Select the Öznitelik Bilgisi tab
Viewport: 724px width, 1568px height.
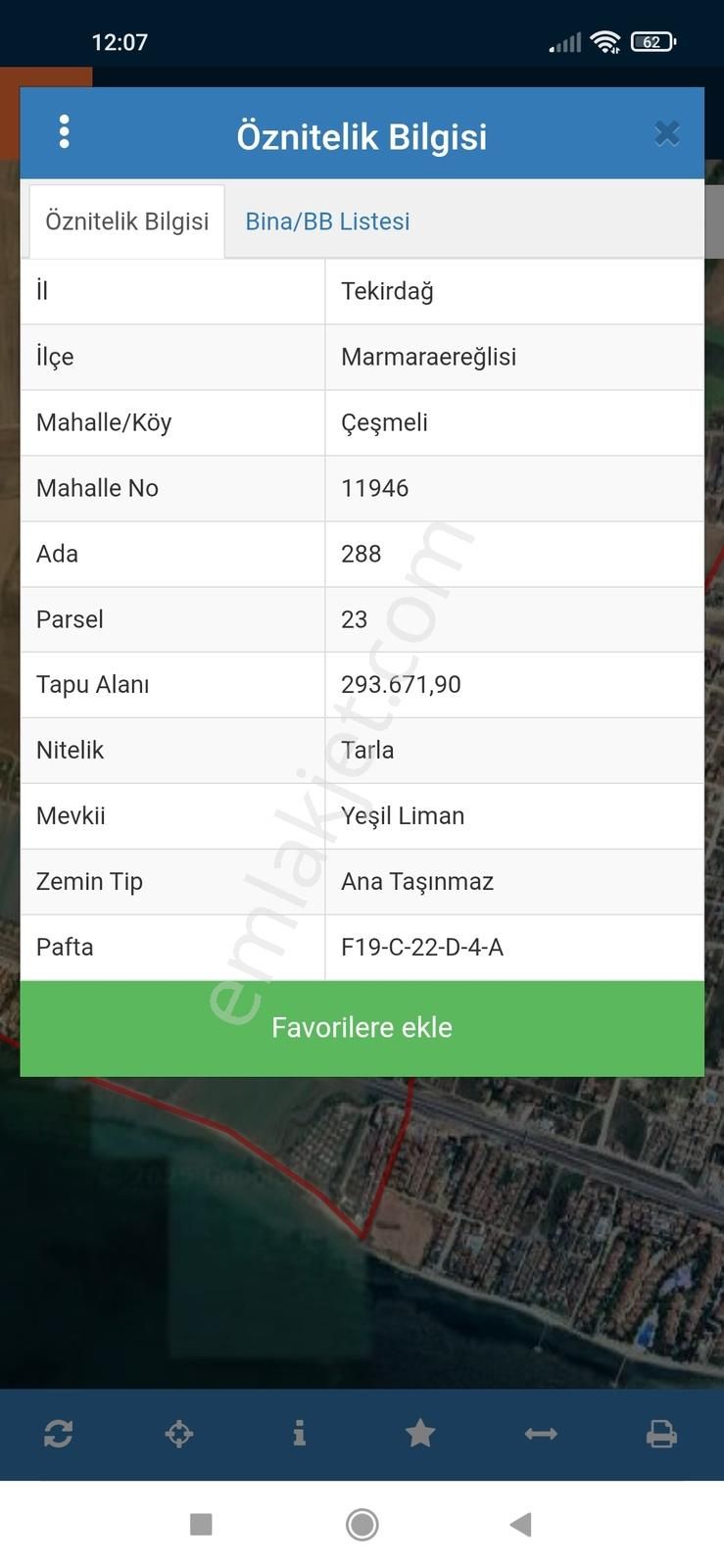click(125, 220)
